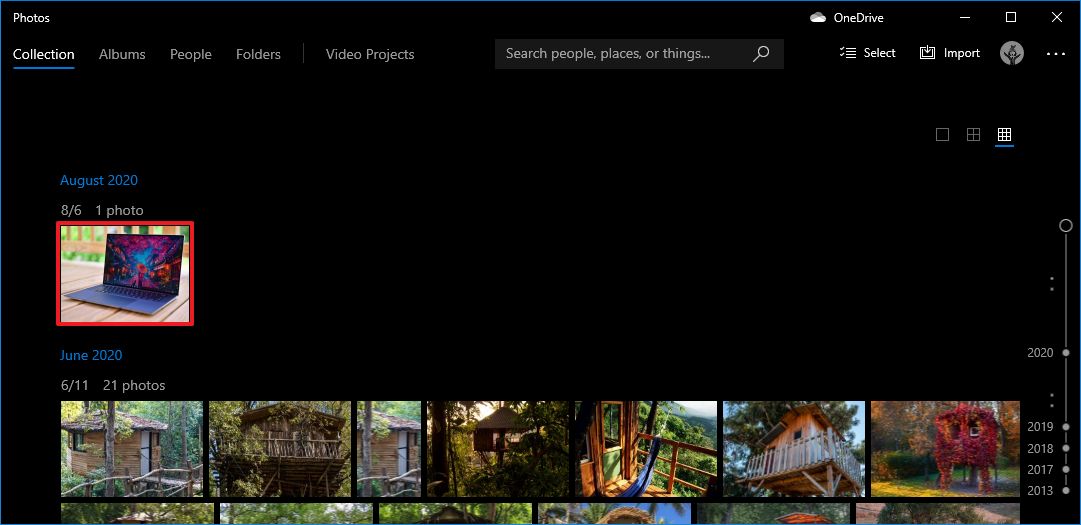The image size is (1081, 525).
Task: Open the account profile avatar
Action: [1011, 53]
